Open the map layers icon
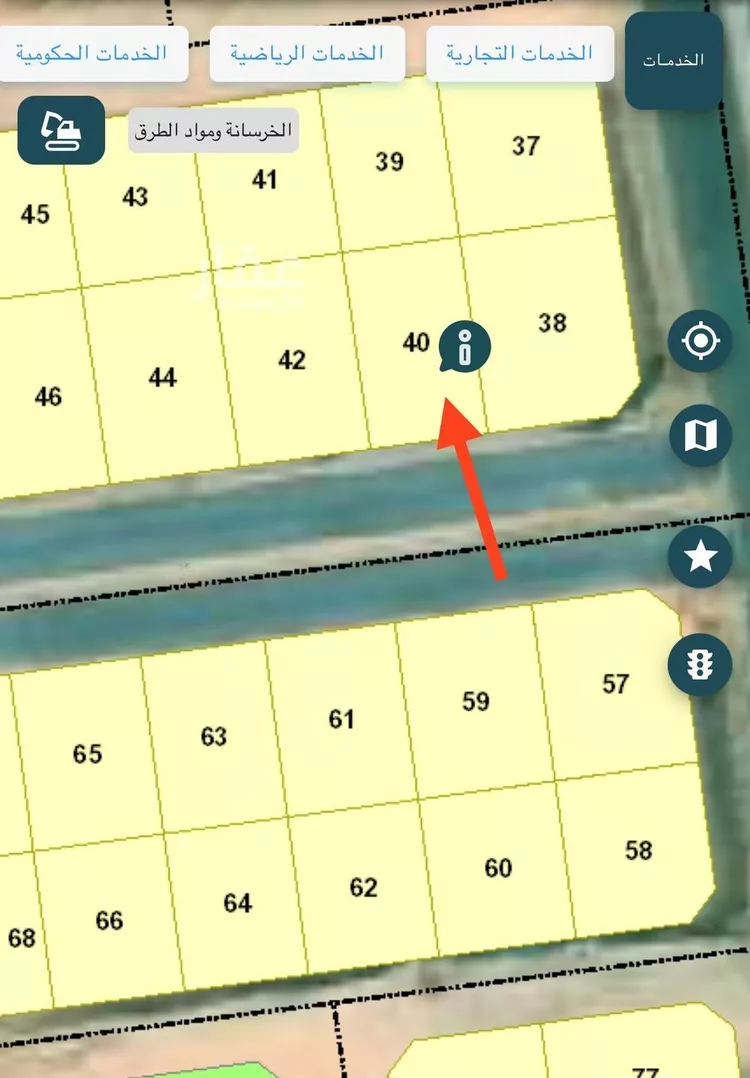Viewport: 750px width, 1078px height. (701, 435)
